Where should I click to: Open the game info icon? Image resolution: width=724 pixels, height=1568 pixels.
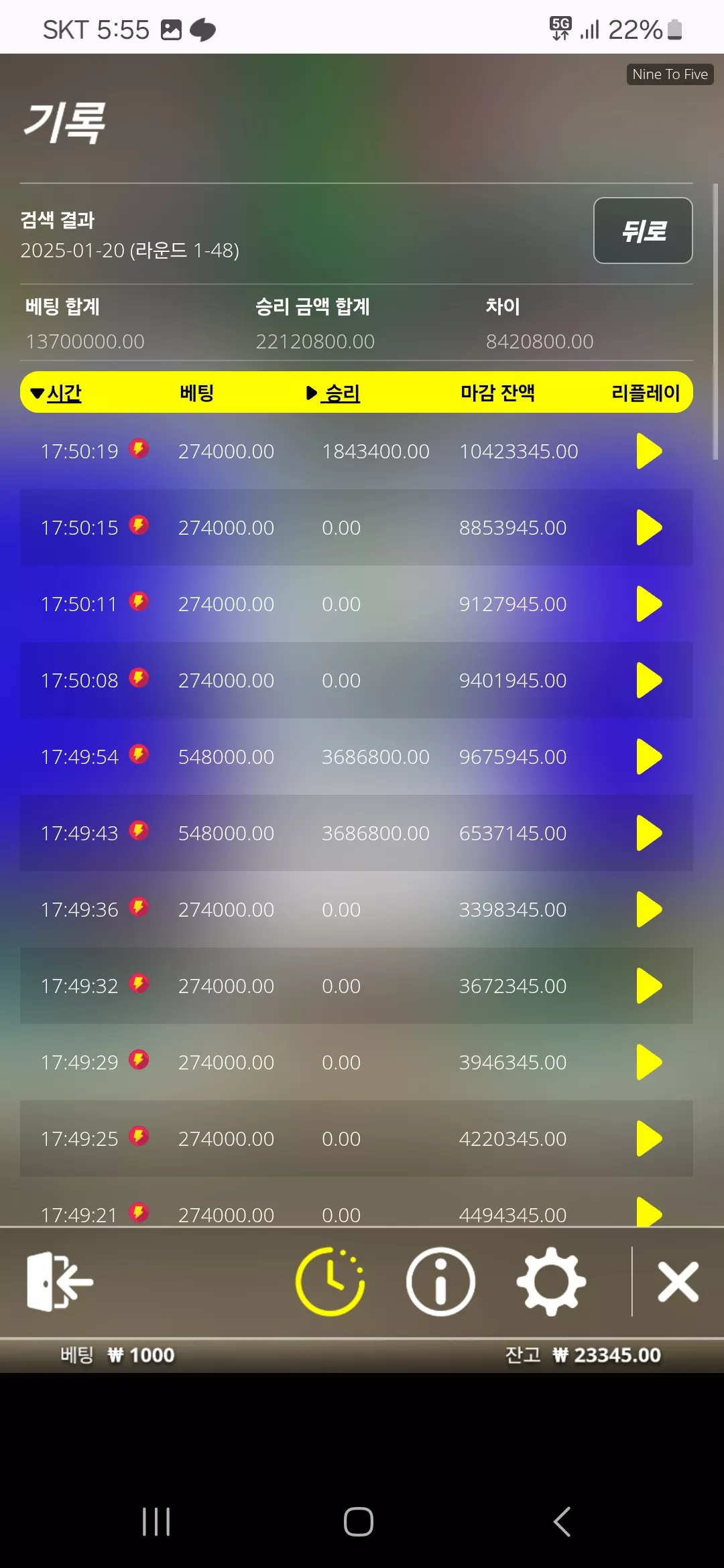point(440,1281)
